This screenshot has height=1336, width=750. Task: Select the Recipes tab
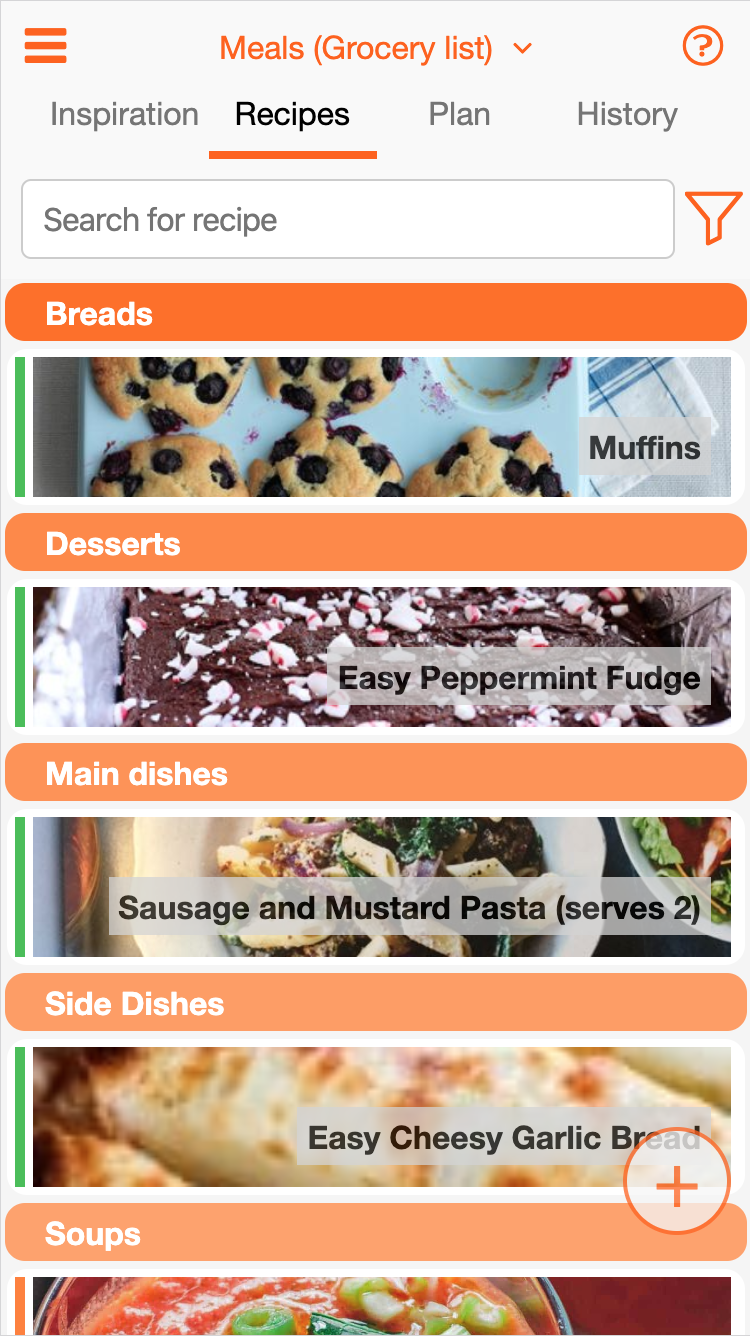(x=292, y=114)
